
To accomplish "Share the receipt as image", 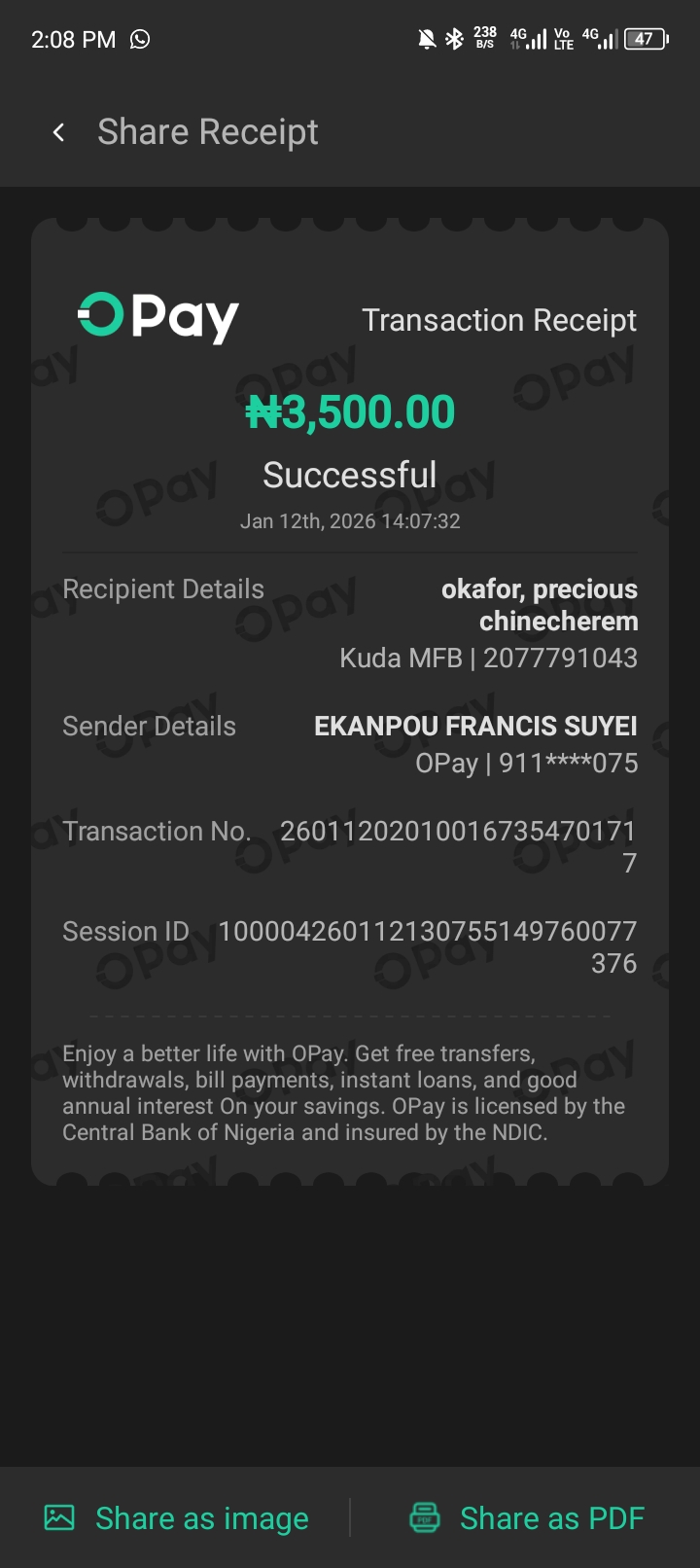I will pos(177,1518).
